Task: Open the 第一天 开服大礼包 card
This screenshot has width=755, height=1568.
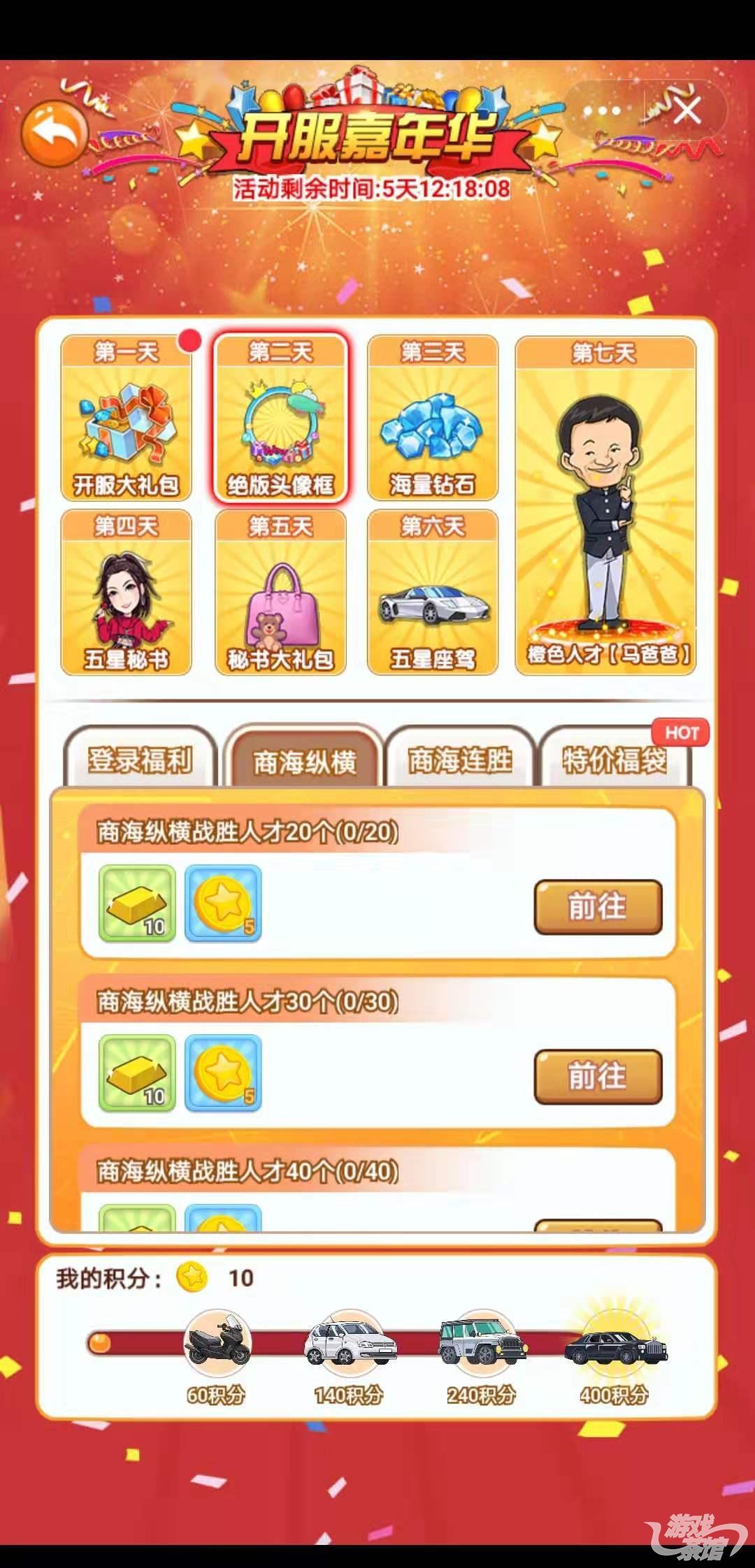Action: point(127,418)
